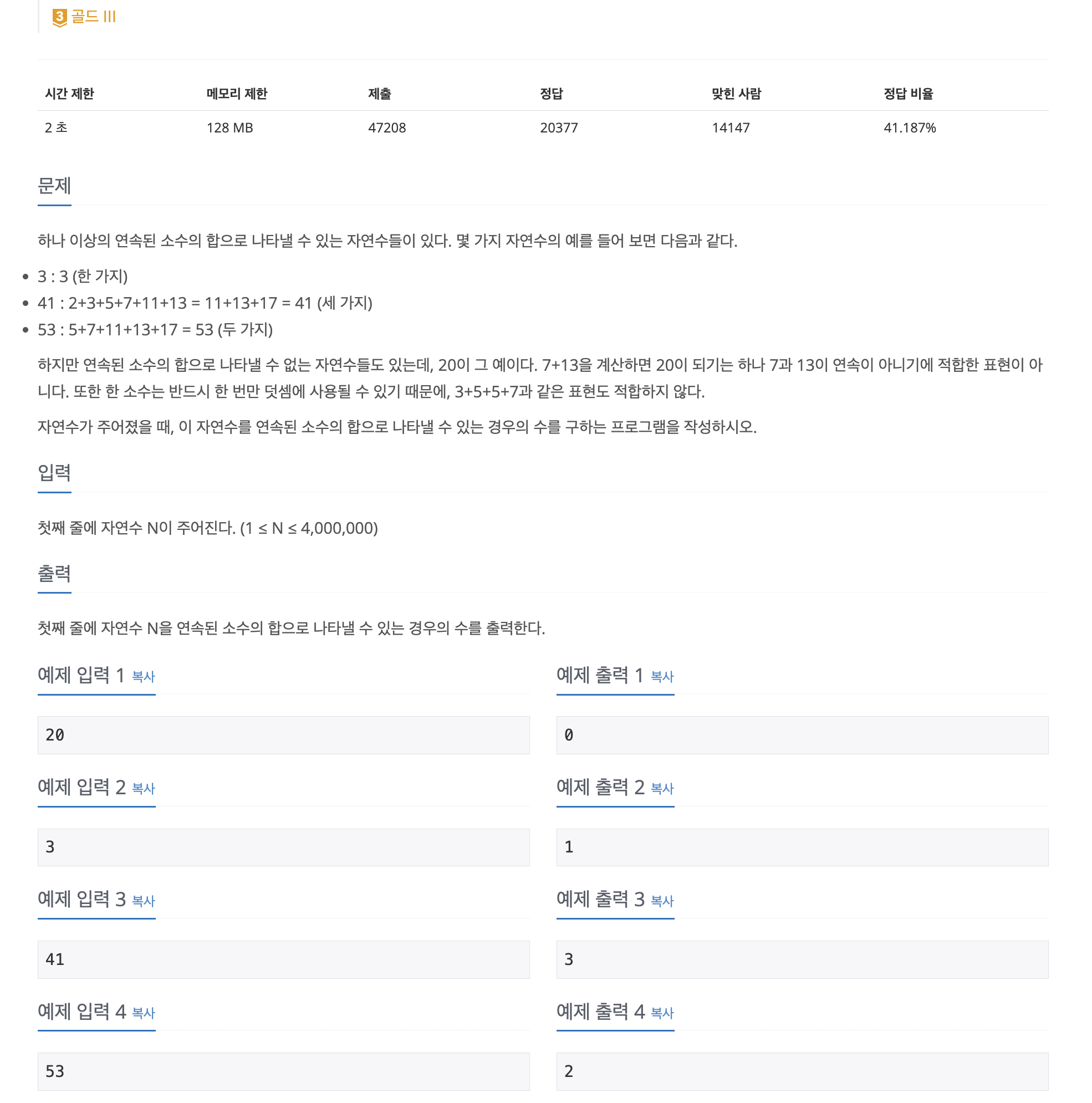Copy 예제 입력 3 using 복사
The image size is (1092, 1103).
click(143, 901)
